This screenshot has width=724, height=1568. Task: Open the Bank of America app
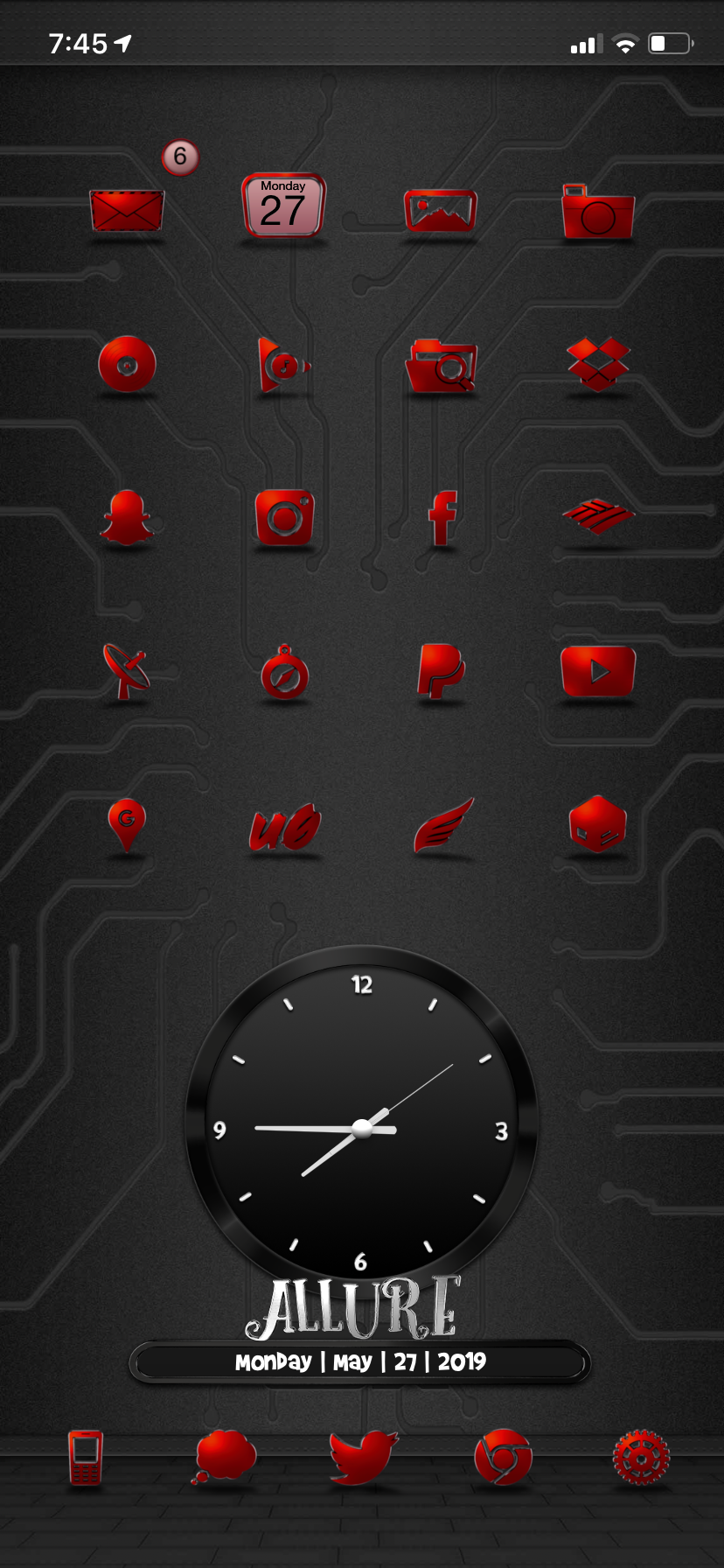pyautogui.click(x=598, y=517)
